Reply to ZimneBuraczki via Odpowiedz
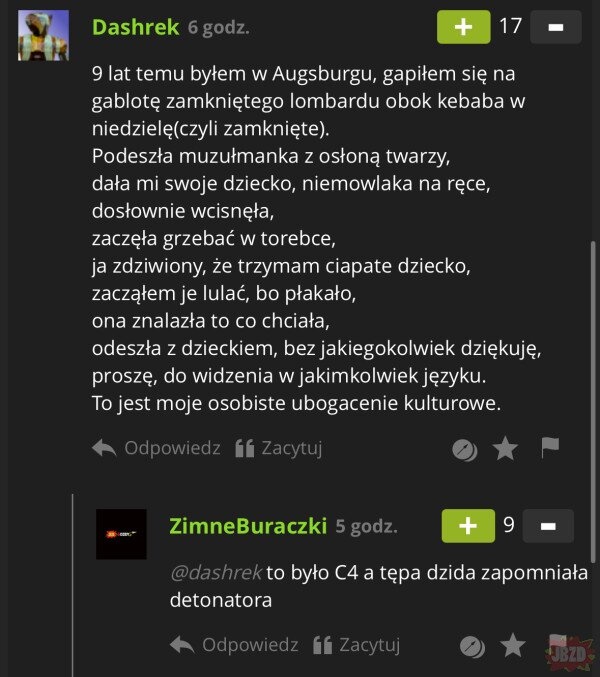The width and height of the screenshot is (600, 677). tap(234, 645)
